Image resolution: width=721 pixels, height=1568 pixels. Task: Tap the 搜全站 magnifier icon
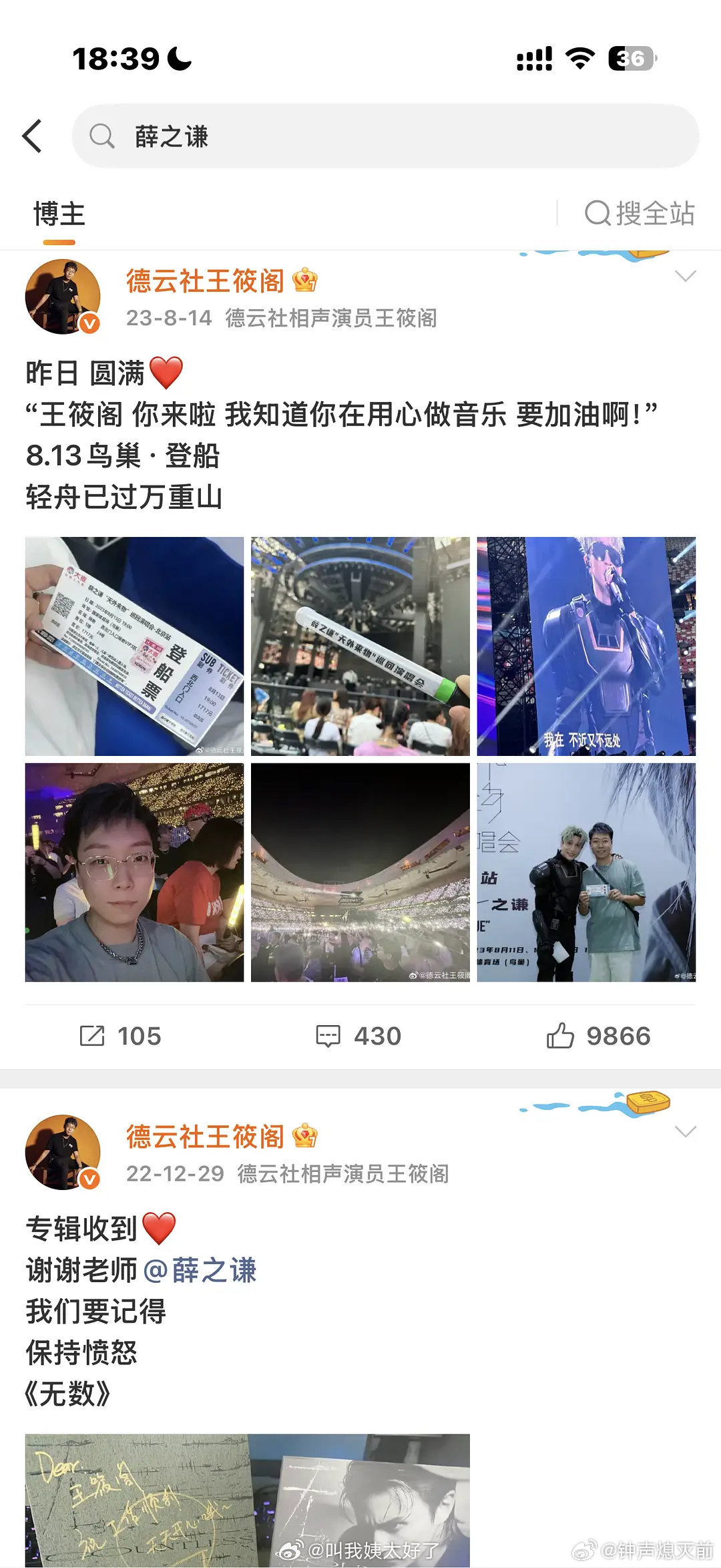599,214
